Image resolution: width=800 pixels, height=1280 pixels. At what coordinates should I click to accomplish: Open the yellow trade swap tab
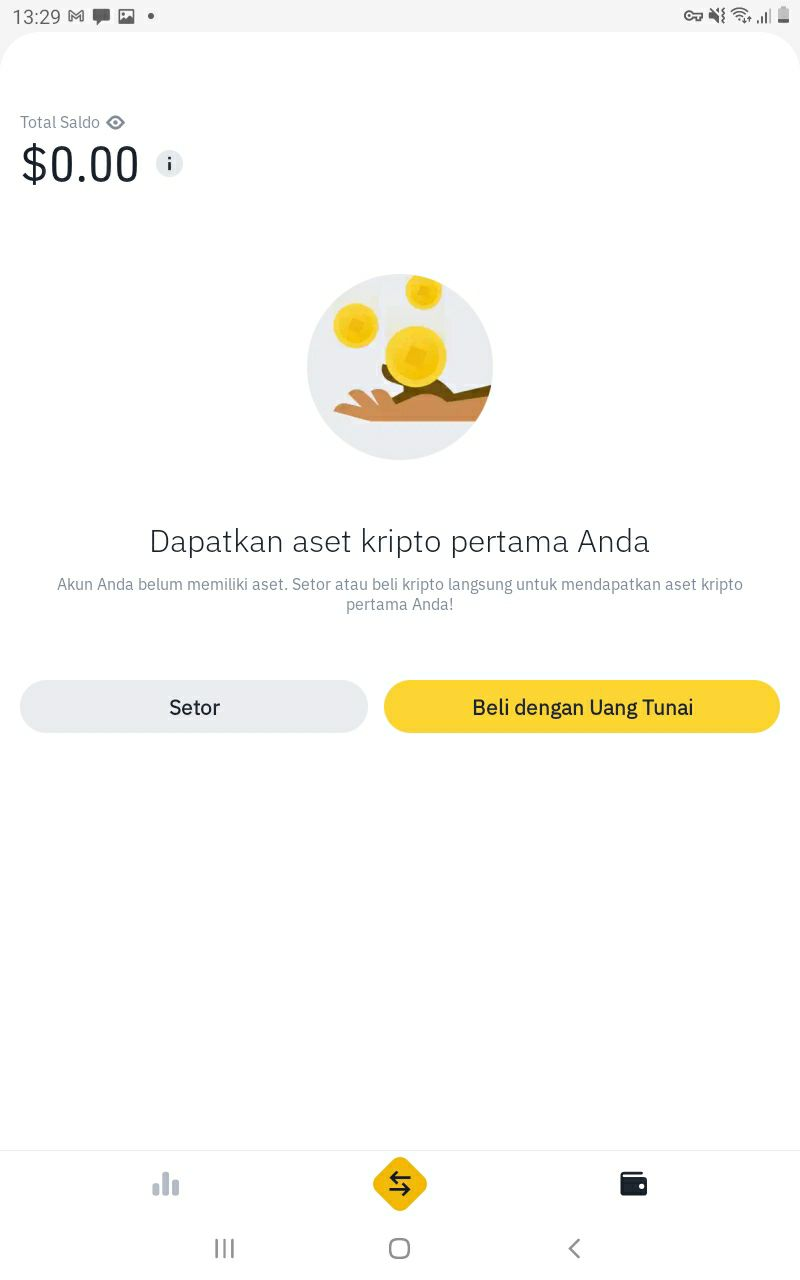click(400, 1184)
